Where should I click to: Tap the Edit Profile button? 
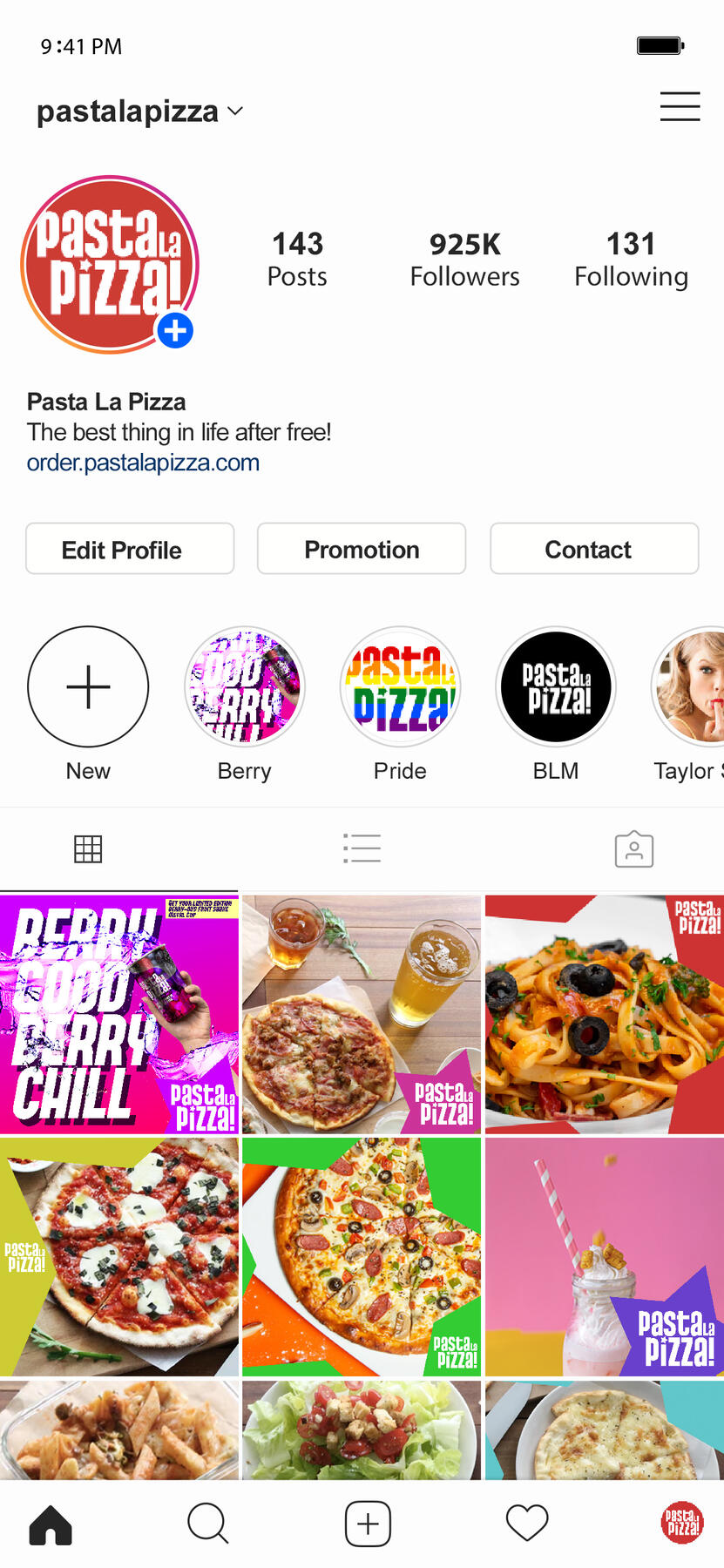[x=130, y=549]
